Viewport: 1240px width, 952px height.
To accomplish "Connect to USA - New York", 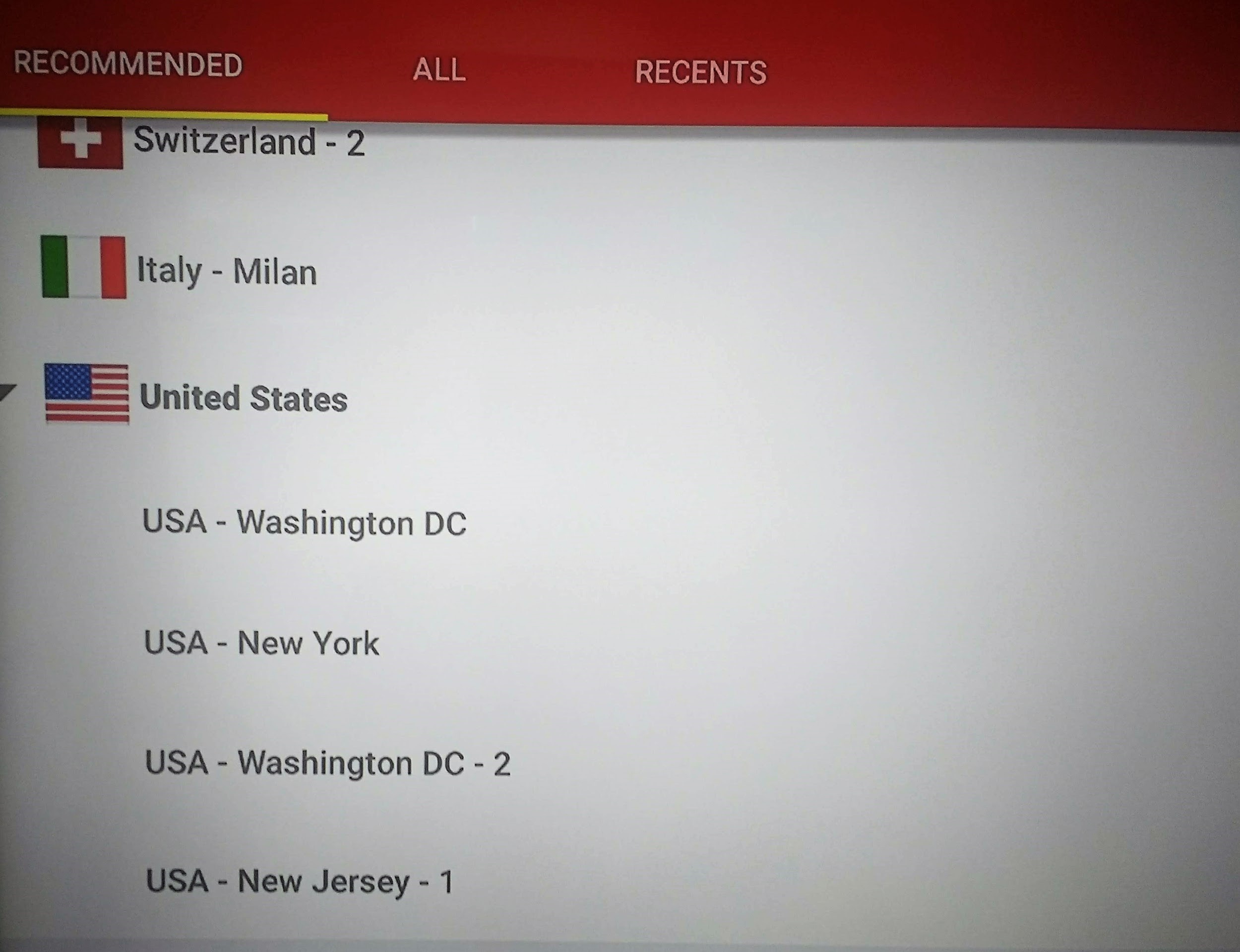I will coord(261,642).
